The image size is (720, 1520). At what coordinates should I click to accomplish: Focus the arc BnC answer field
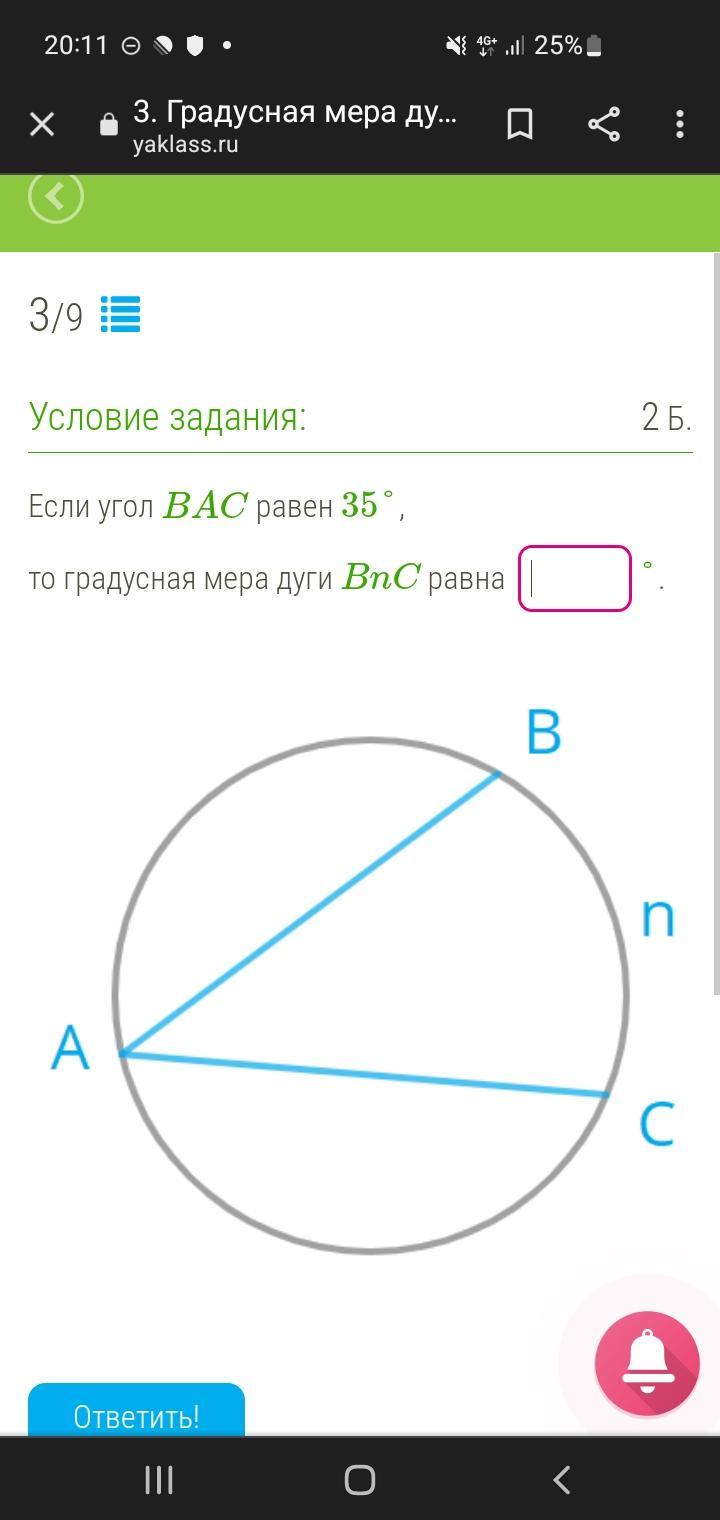(574, 578)
